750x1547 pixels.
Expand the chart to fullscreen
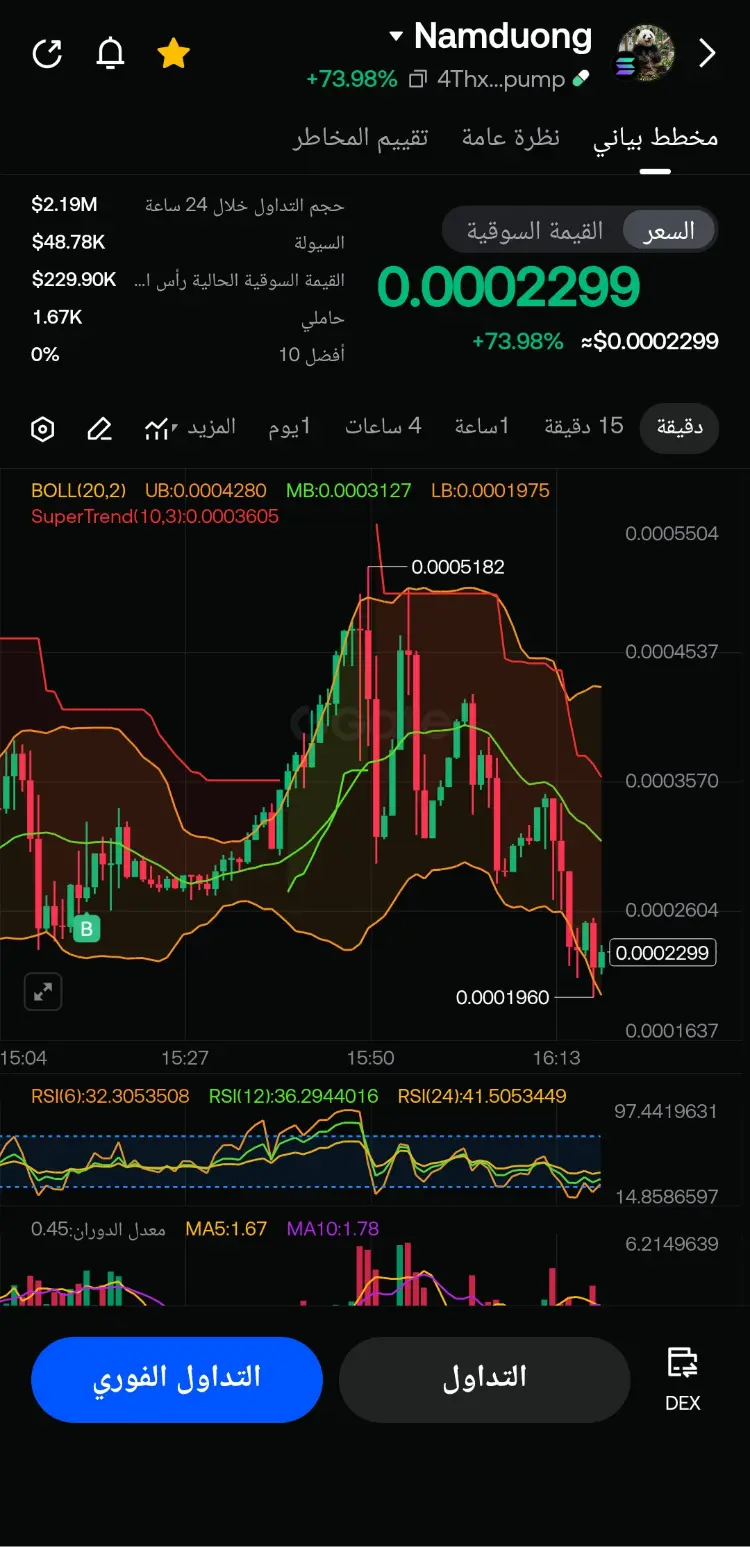pos(42,992)
